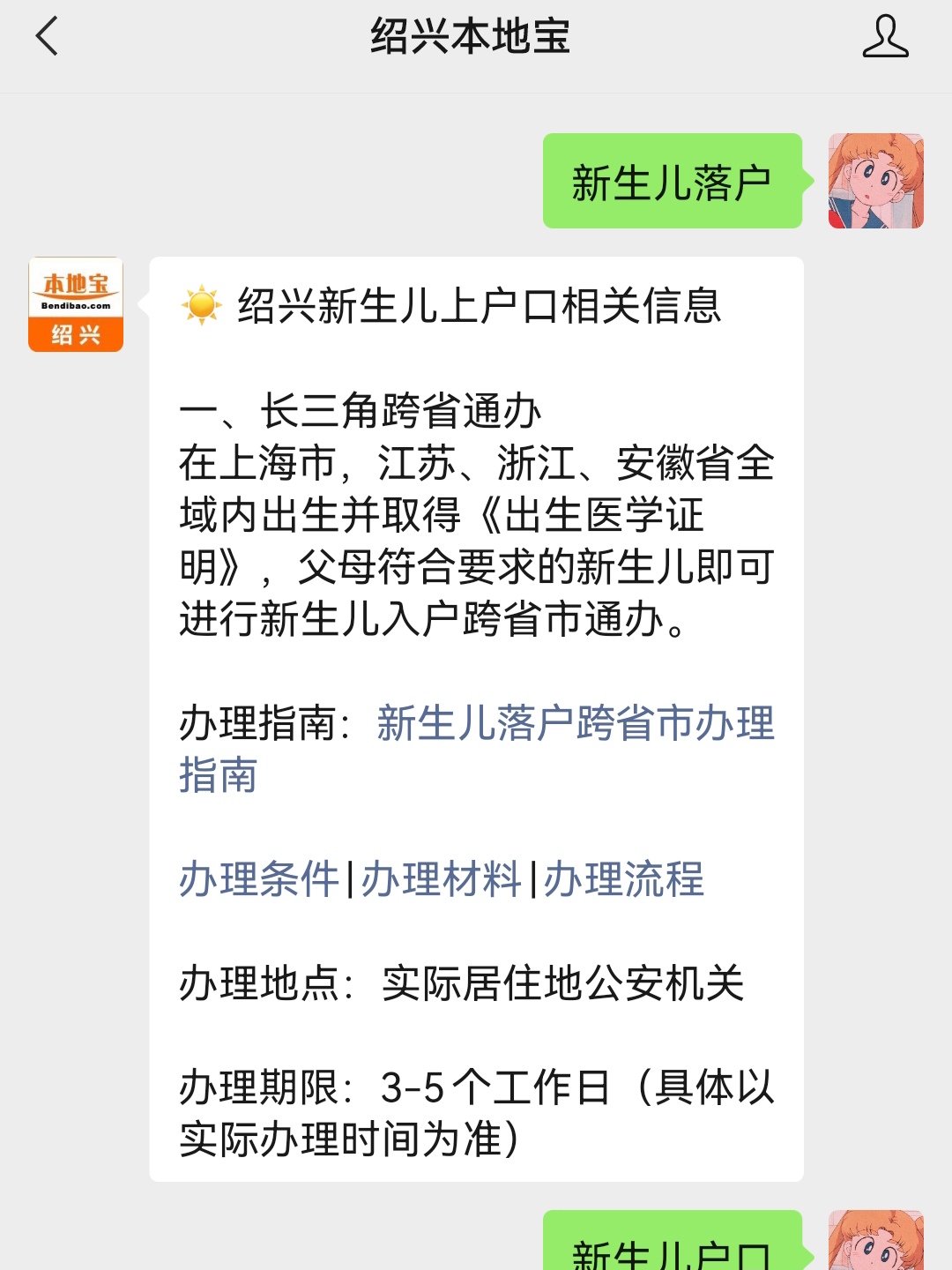Image resolution: width=952 pixels, height=1270 pixels.
Task: Tap the 绍兴本地宝 account avatar
Action: (x=76, y=304)
